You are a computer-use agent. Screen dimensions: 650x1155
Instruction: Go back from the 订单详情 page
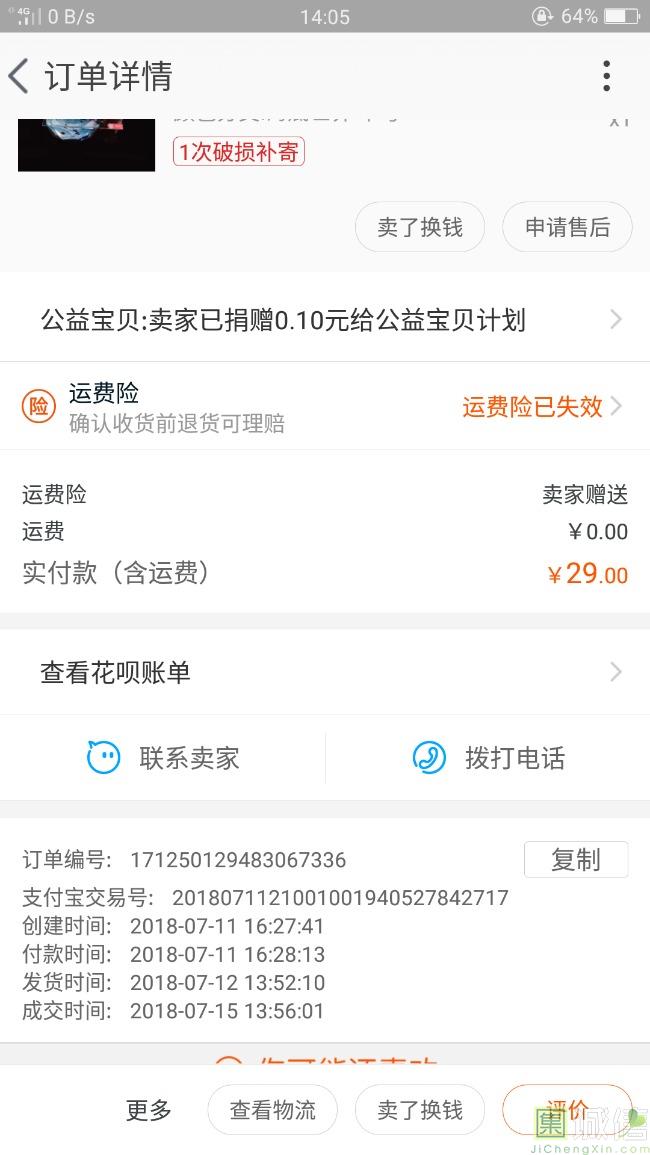click(x=20, y=76)
